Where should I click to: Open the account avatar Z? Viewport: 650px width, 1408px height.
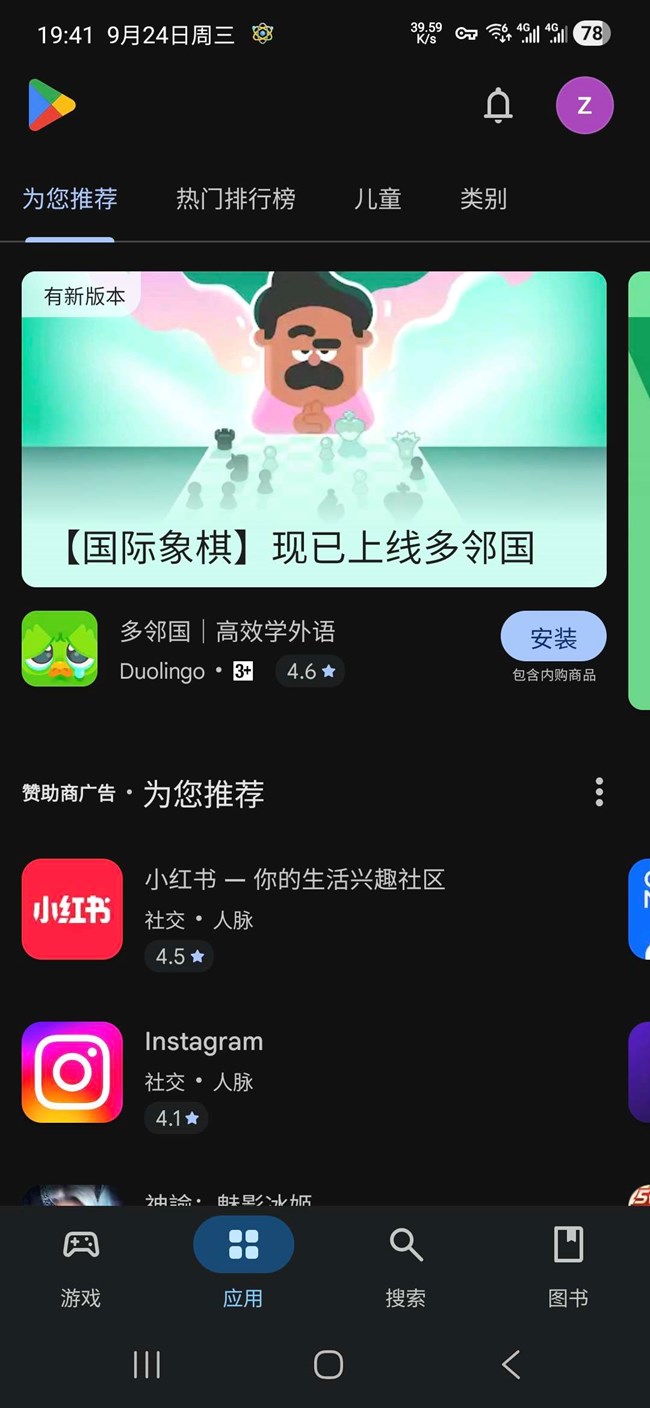pos(584,105)
